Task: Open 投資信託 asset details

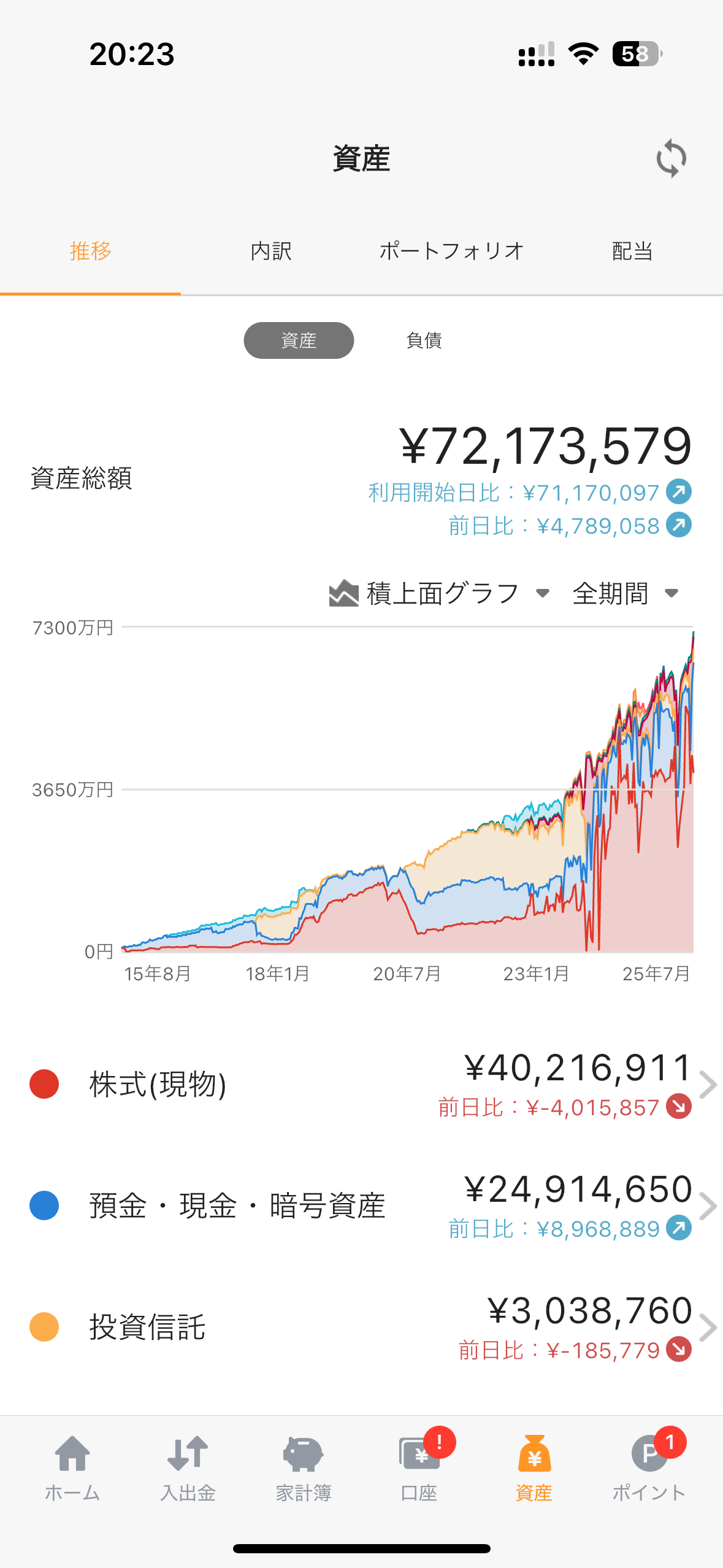Action: pos(361,1328)
